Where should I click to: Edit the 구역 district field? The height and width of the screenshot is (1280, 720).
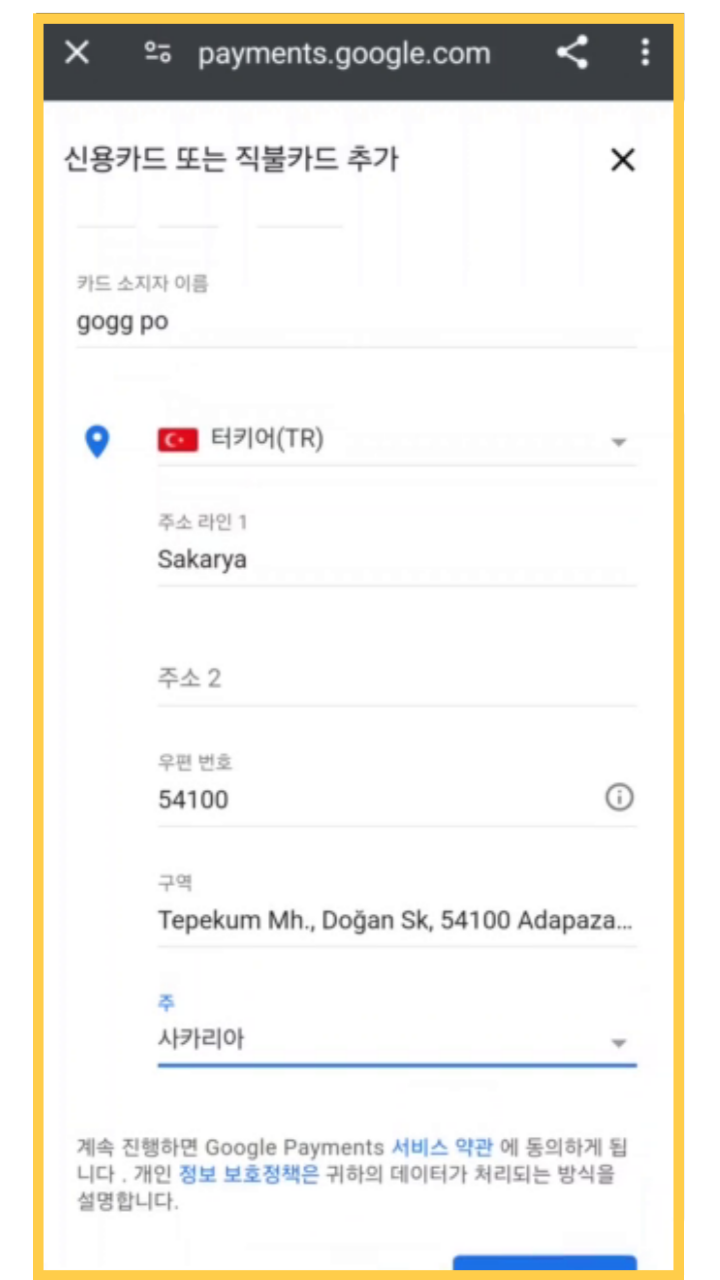click(395, 920)
